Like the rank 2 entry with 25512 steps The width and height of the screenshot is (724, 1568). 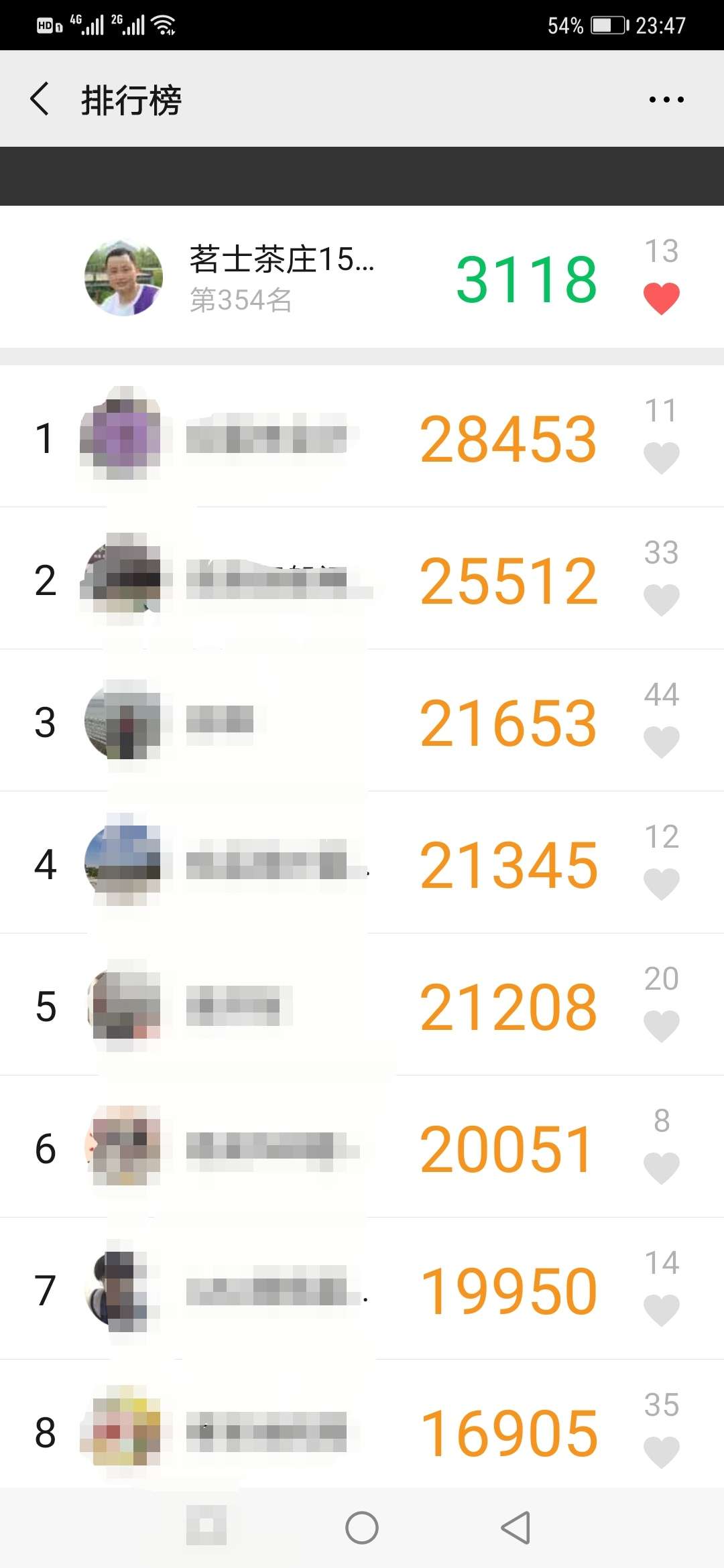coord(662,600)
